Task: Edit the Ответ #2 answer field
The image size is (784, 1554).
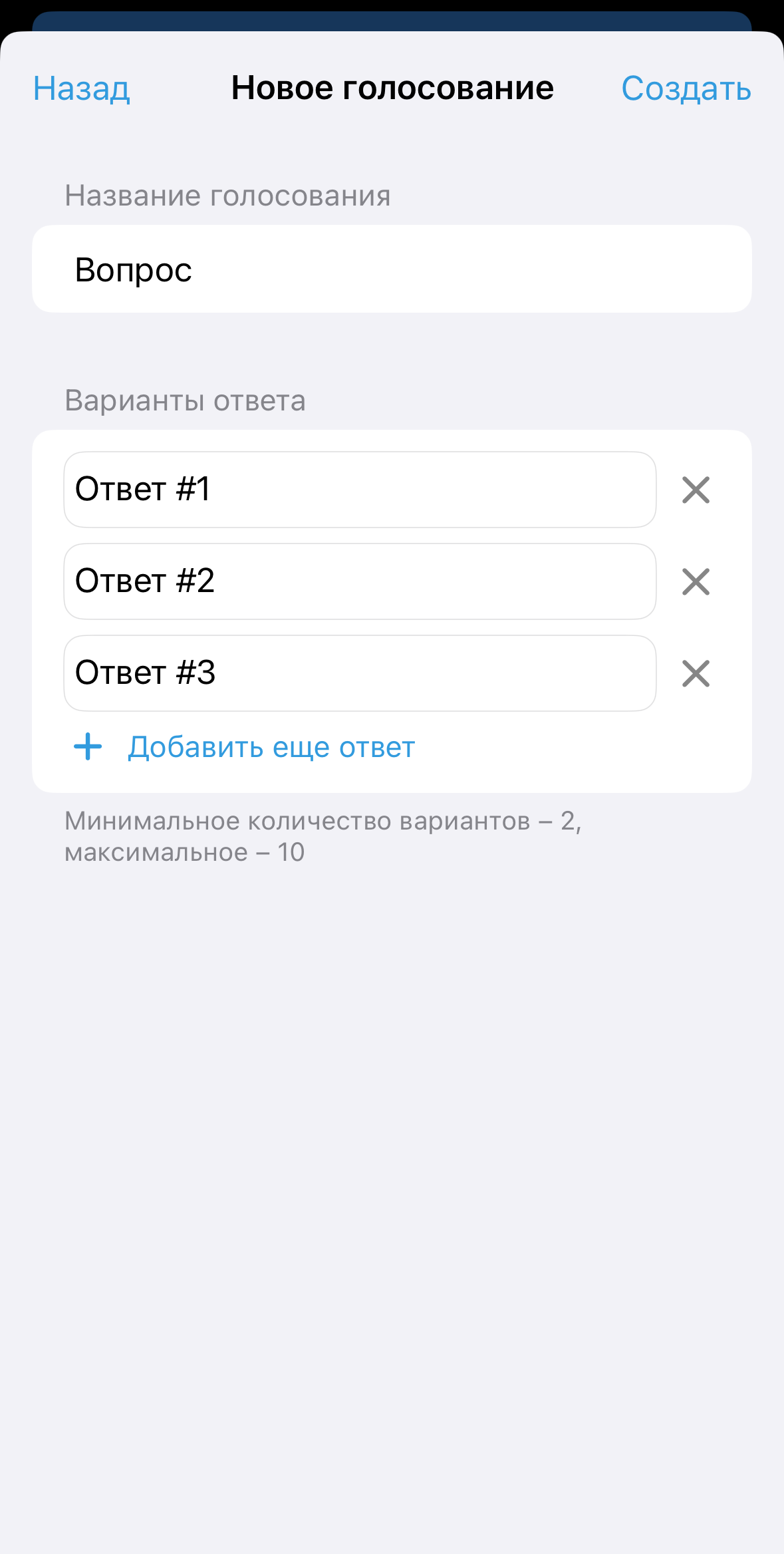Action: (360, 581)
